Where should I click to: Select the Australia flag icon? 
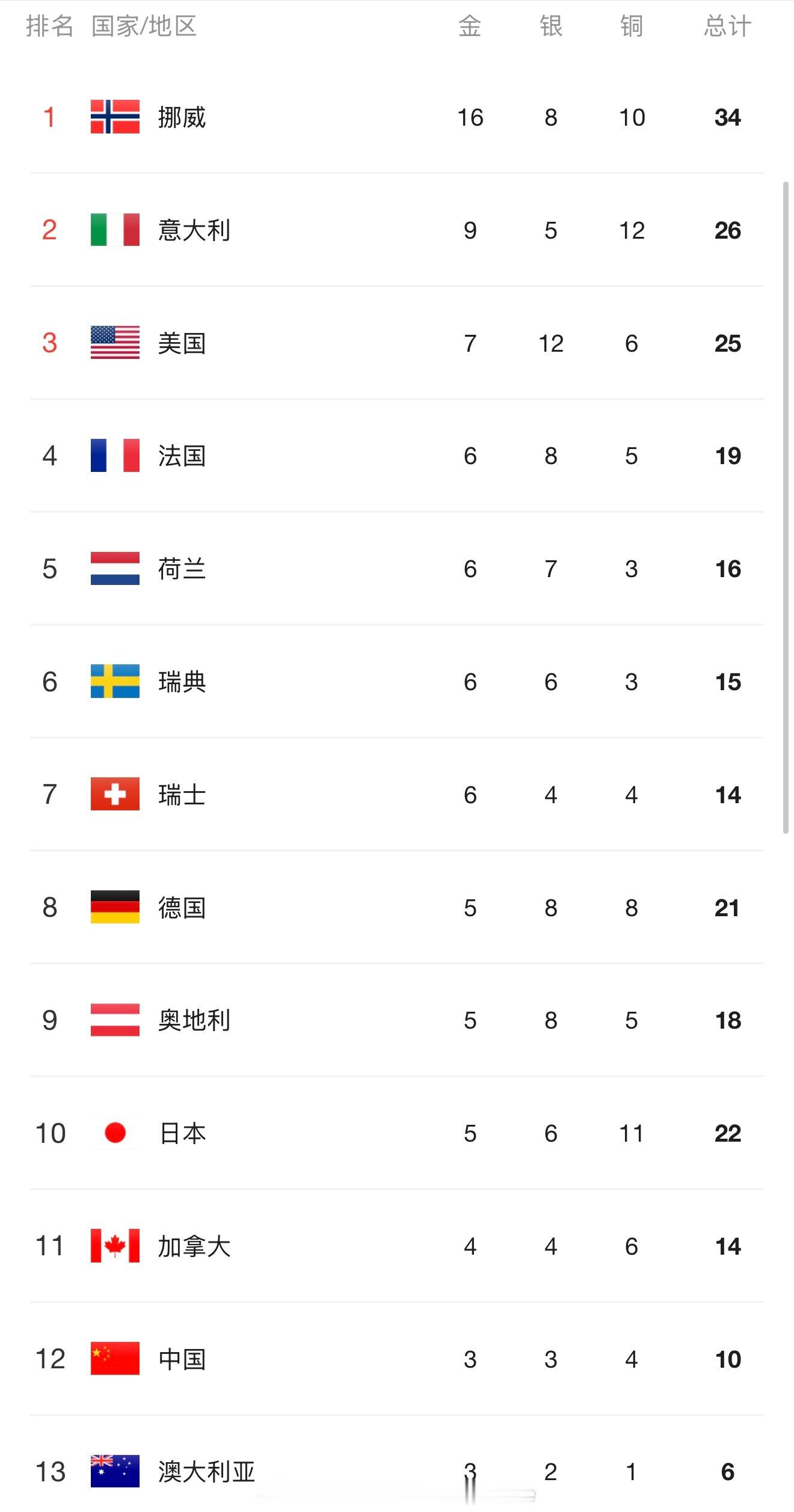(114, 1472)
